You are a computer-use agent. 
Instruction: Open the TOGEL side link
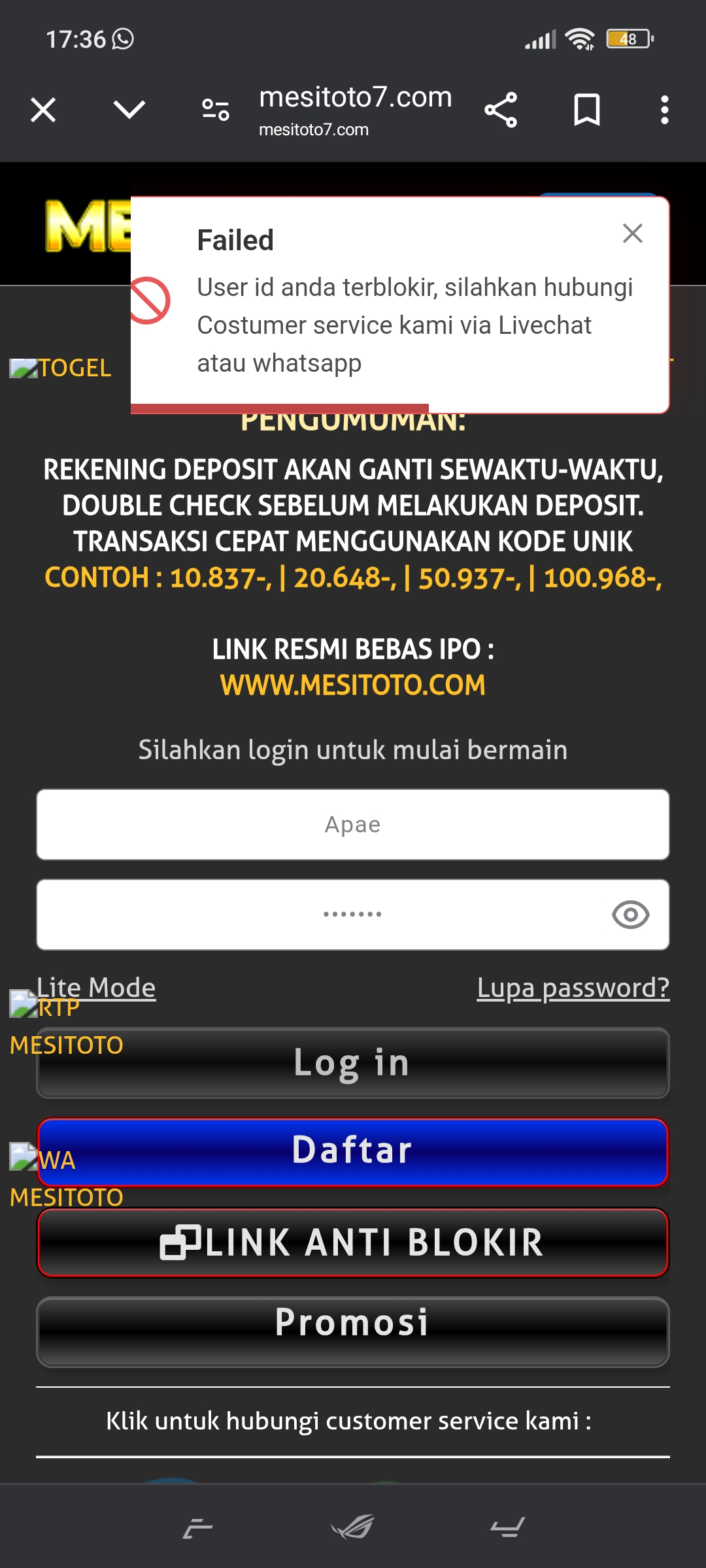(x=62, y=368)
